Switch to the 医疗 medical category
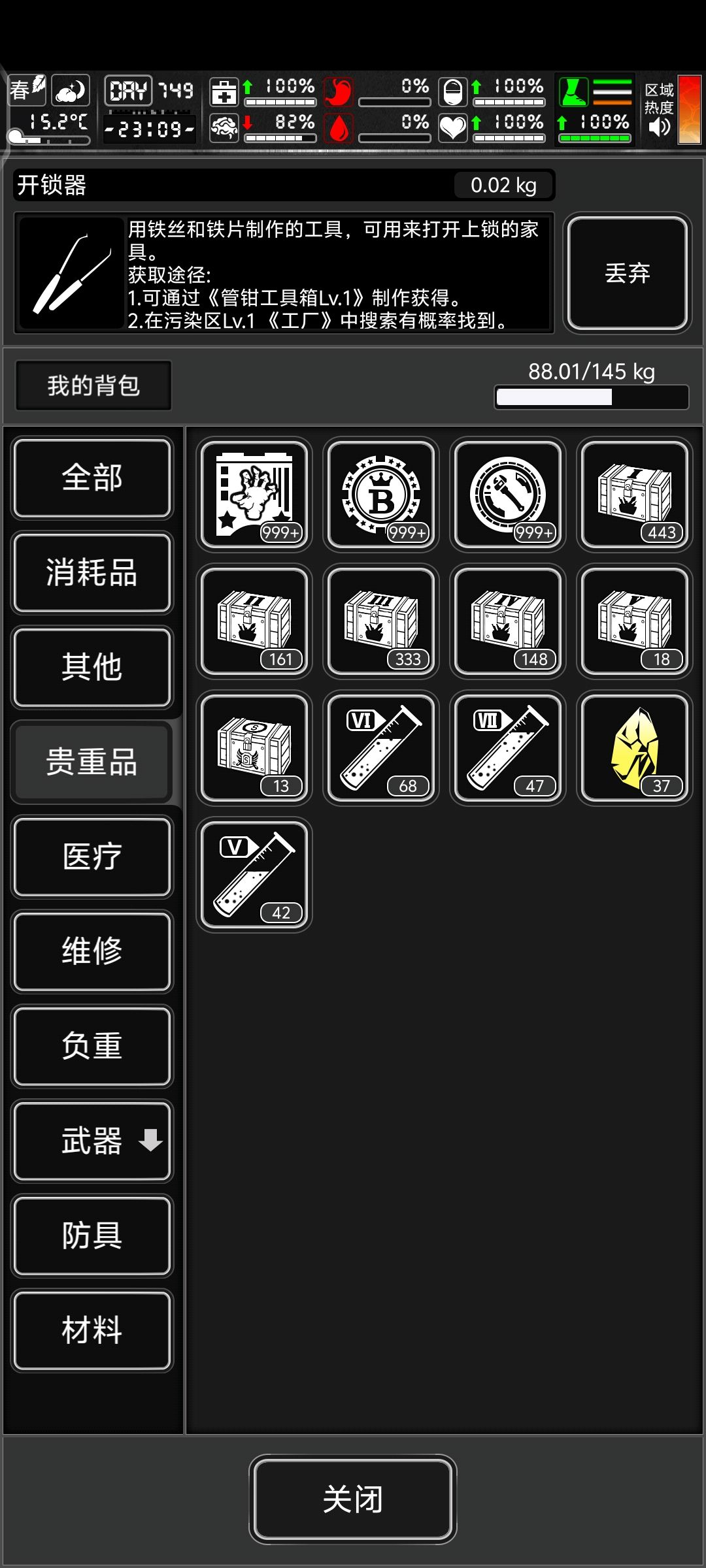Viewport: 706px width, 1568px height. (x=92, y=857)
